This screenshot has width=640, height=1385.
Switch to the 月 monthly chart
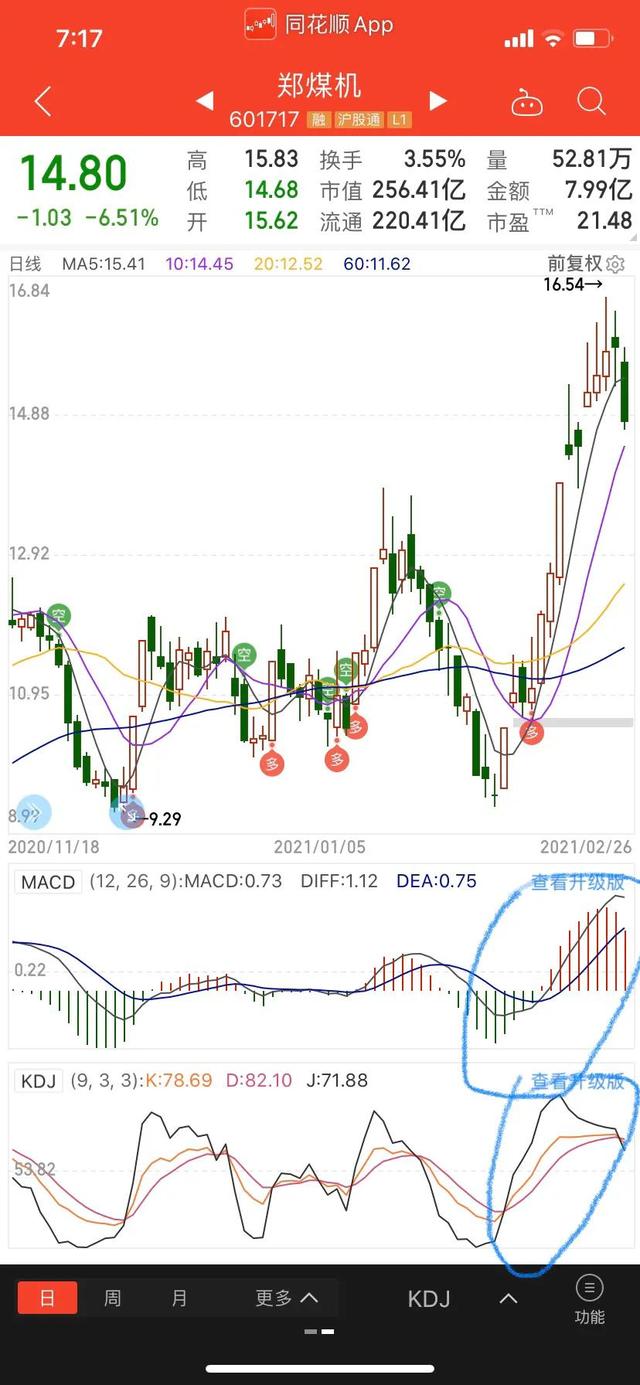[x=179, y=1299]
